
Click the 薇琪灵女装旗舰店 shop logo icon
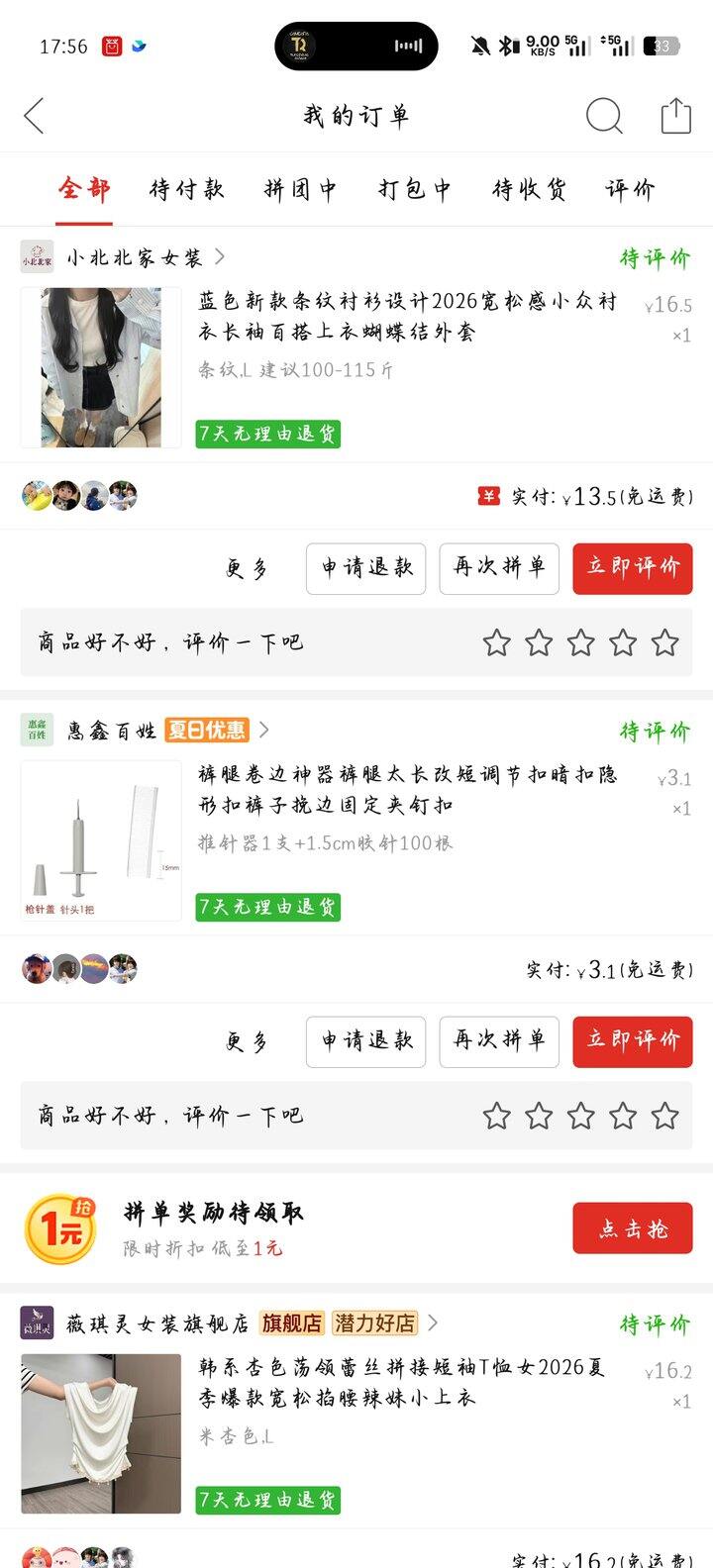pos(38,1323)
